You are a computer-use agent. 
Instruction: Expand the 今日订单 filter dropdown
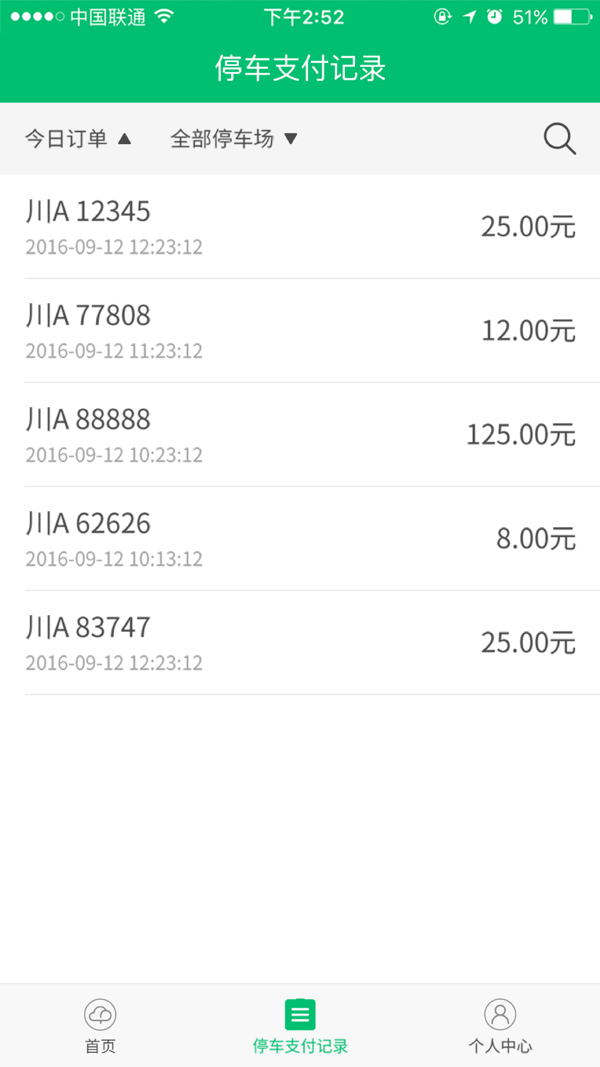coord(78,139)
